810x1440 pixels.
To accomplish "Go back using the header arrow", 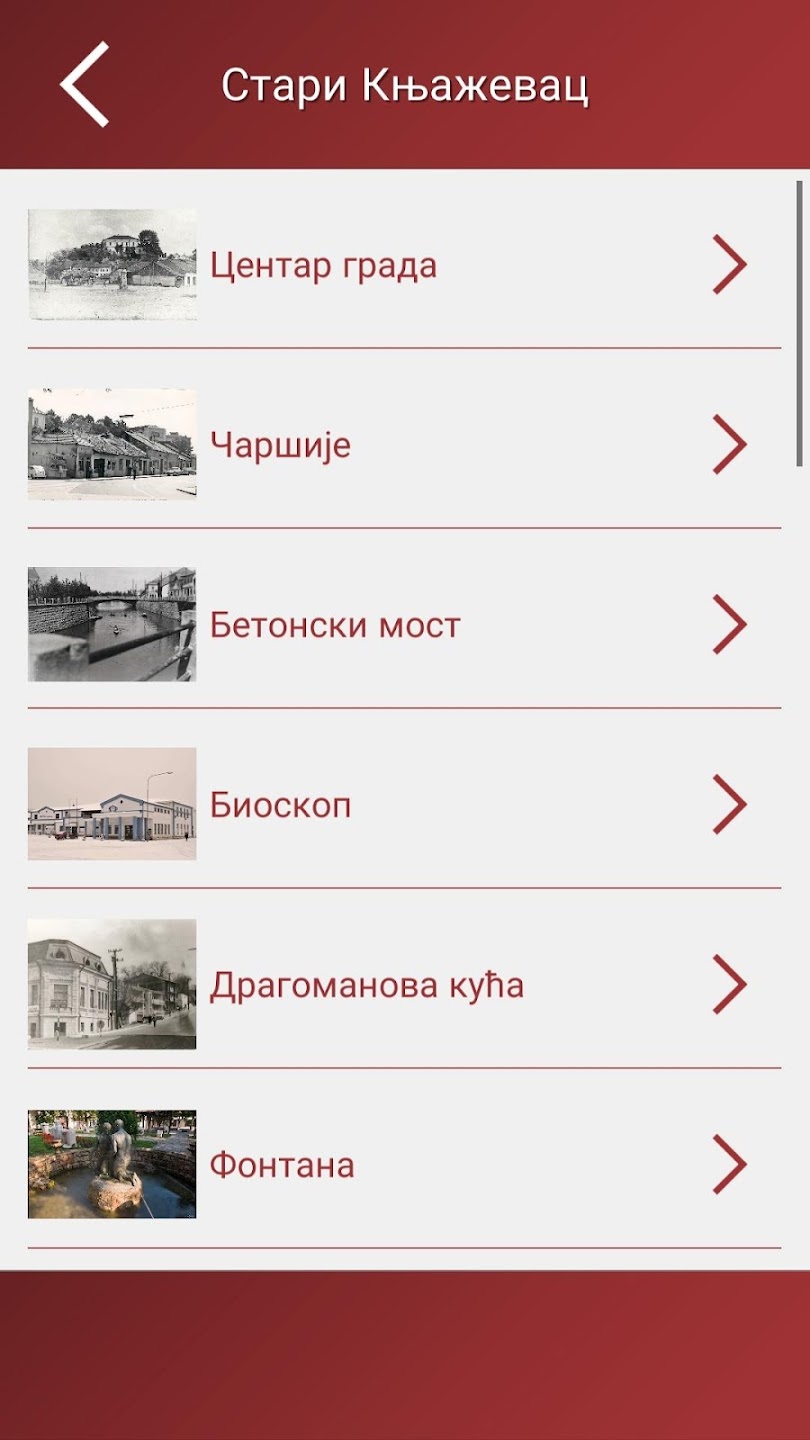I will click(85, 85).
